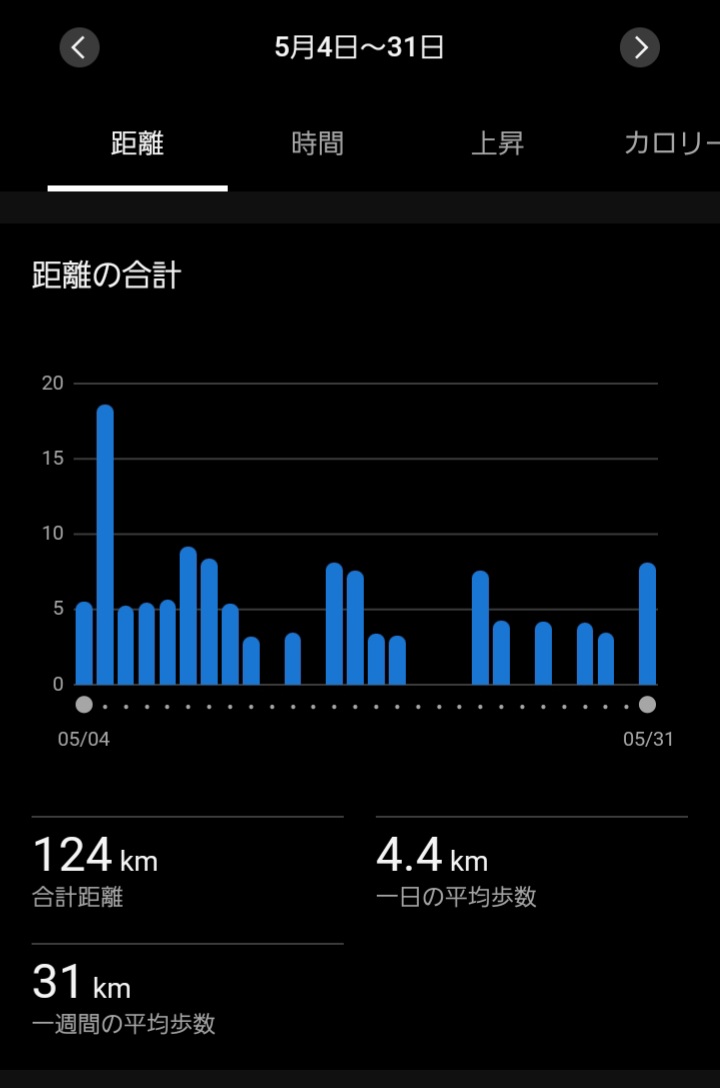Image resolution: width=720 pixels, height=1088 pixels.
Task: Switch to the 時間 tab
Action: click(318, 144)
